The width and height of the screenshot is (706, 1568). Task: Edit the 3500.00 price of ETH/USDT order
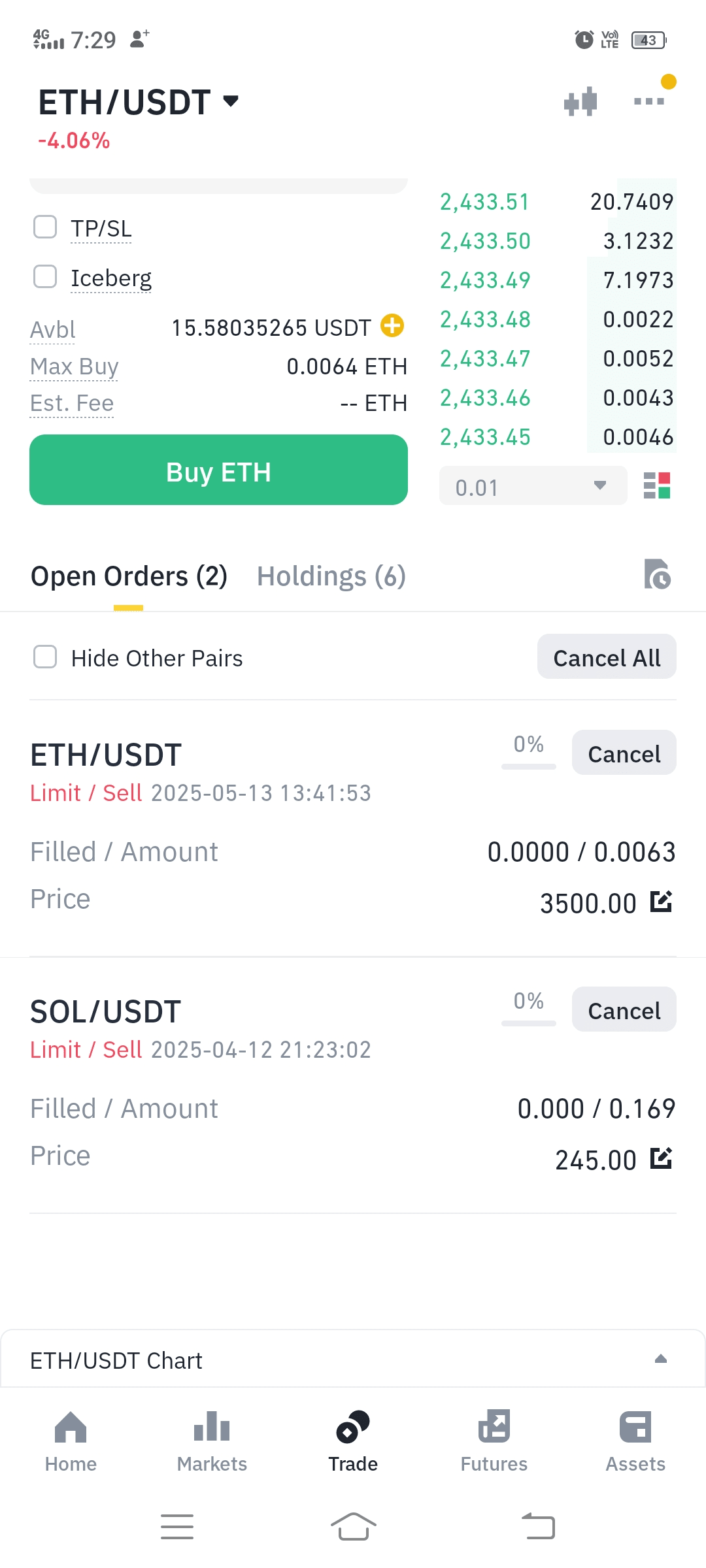[661, 902]
